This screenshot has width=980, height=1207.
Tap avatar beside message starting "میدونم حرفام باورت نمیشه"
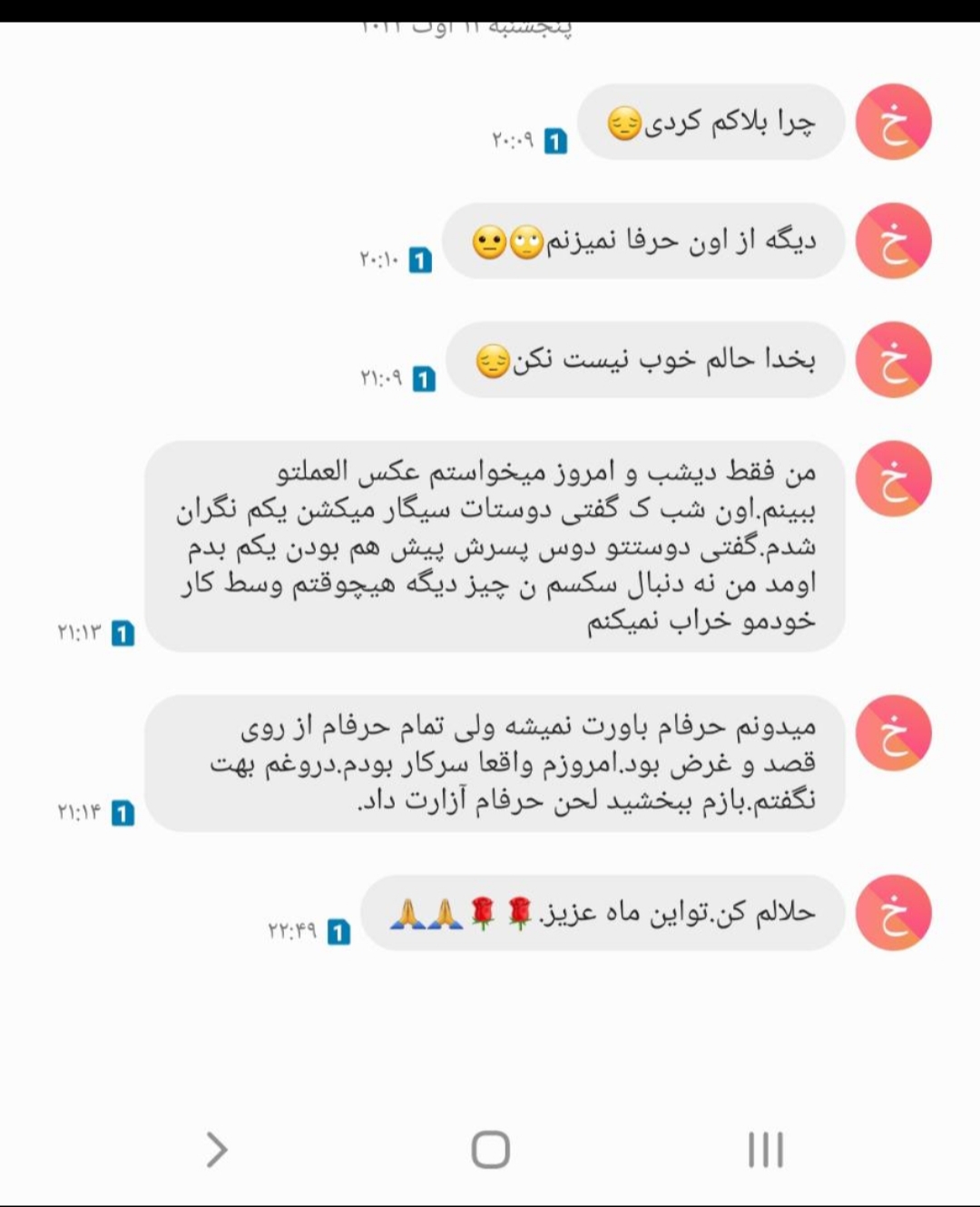[x=893, y=733]
